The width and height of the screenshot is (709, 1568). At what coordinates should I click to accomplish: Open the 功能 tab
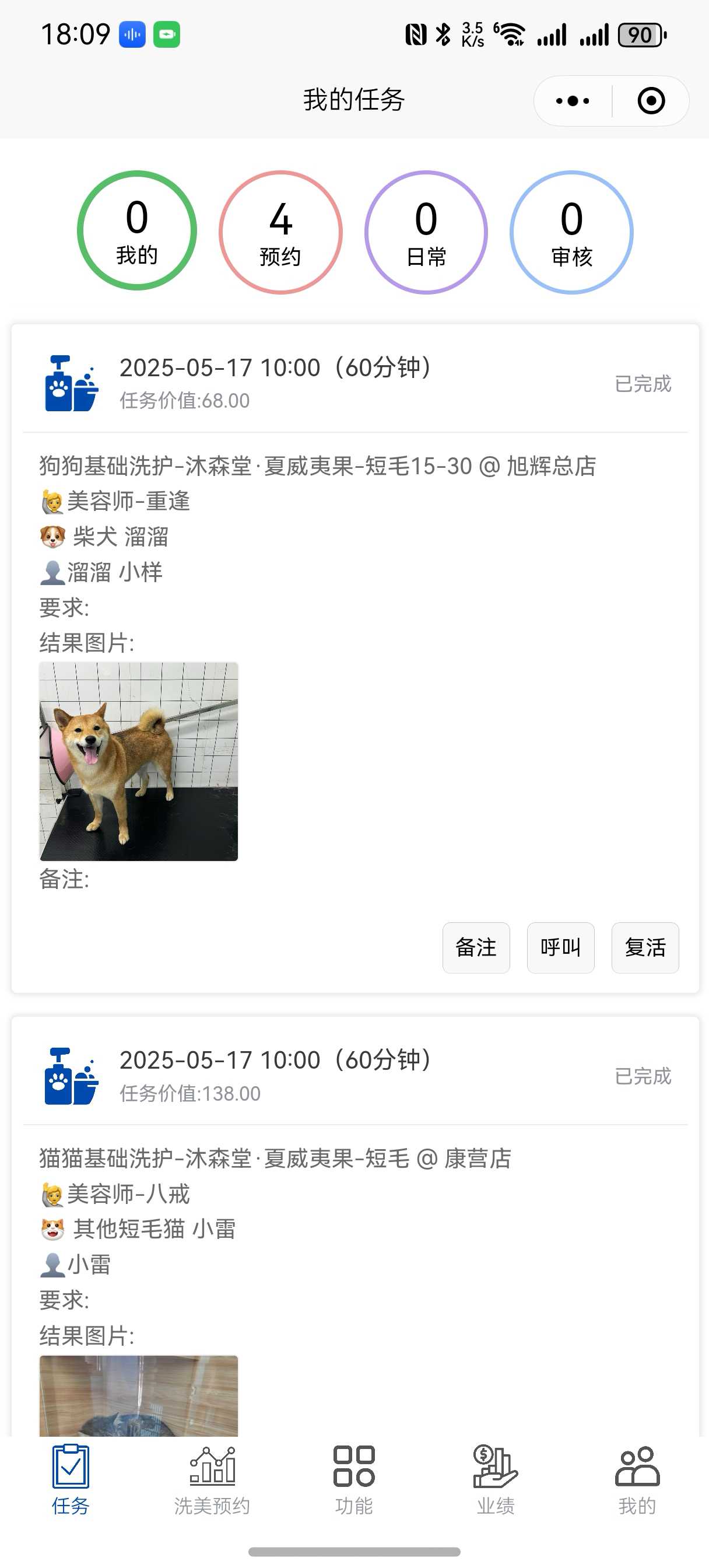click(354, 1480)
